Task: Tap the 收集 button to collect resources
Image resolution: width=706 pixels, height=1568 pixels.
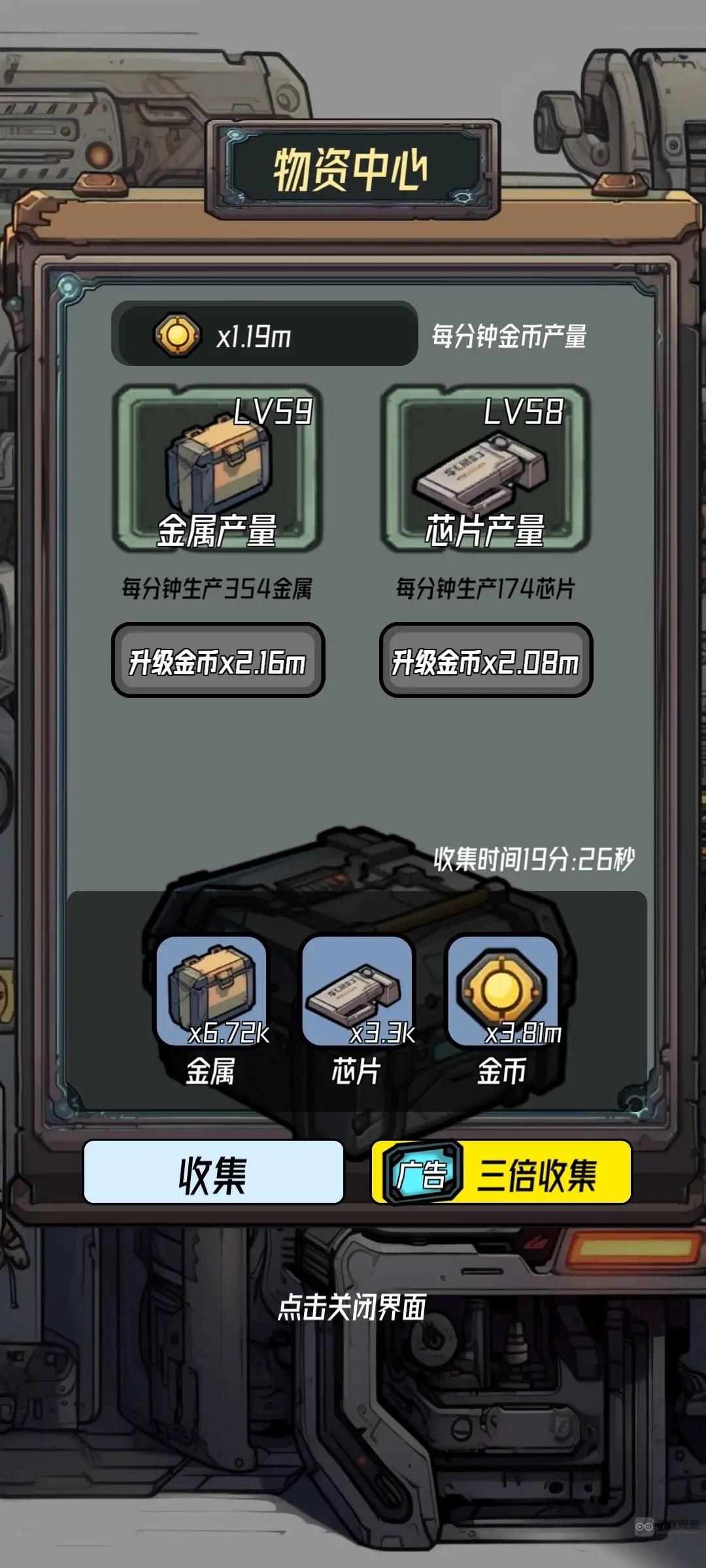Action: click(x=213, y=1172)
